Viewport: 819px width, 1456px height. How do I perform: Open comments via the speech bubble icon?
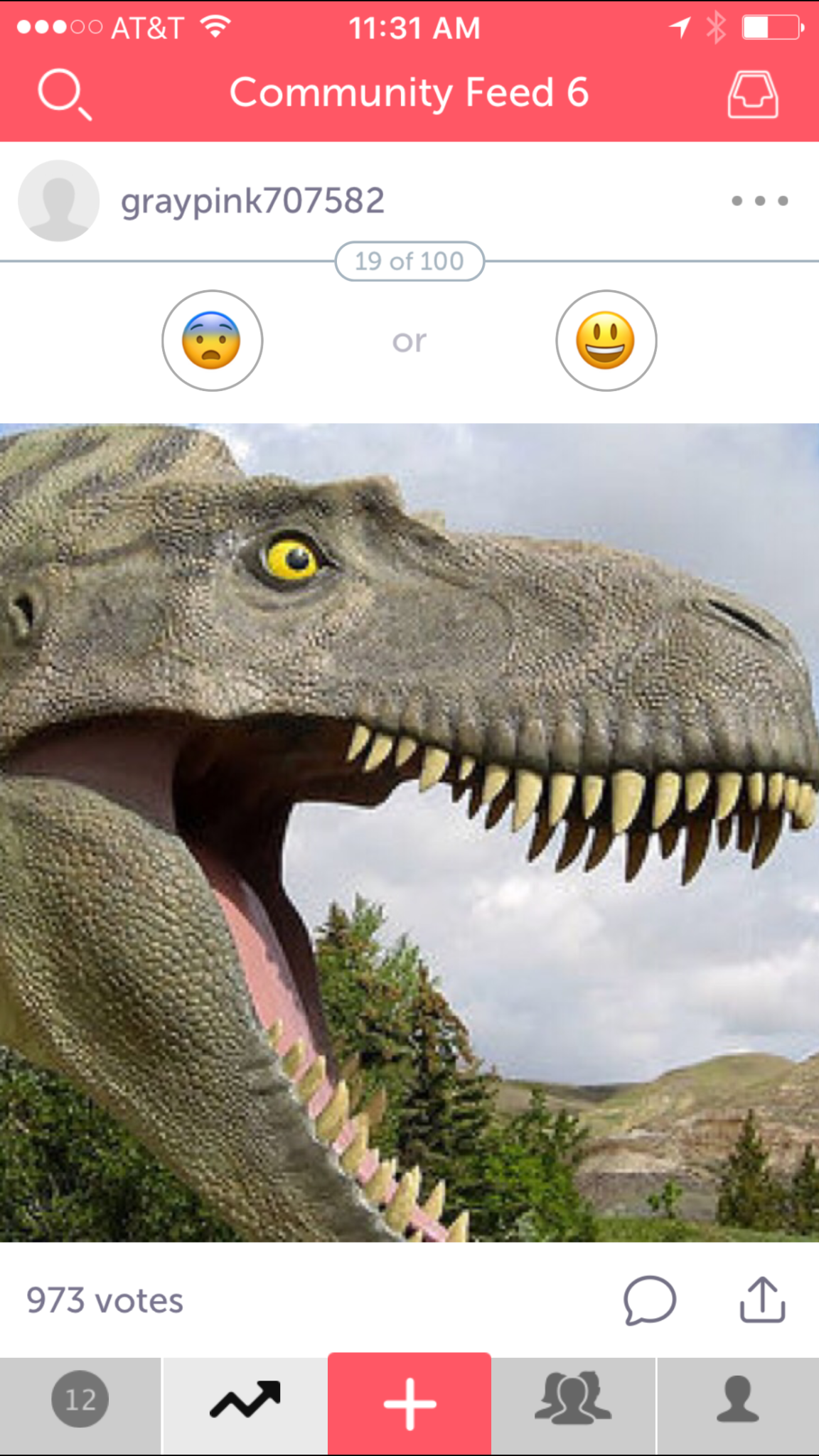[649, 1300]
